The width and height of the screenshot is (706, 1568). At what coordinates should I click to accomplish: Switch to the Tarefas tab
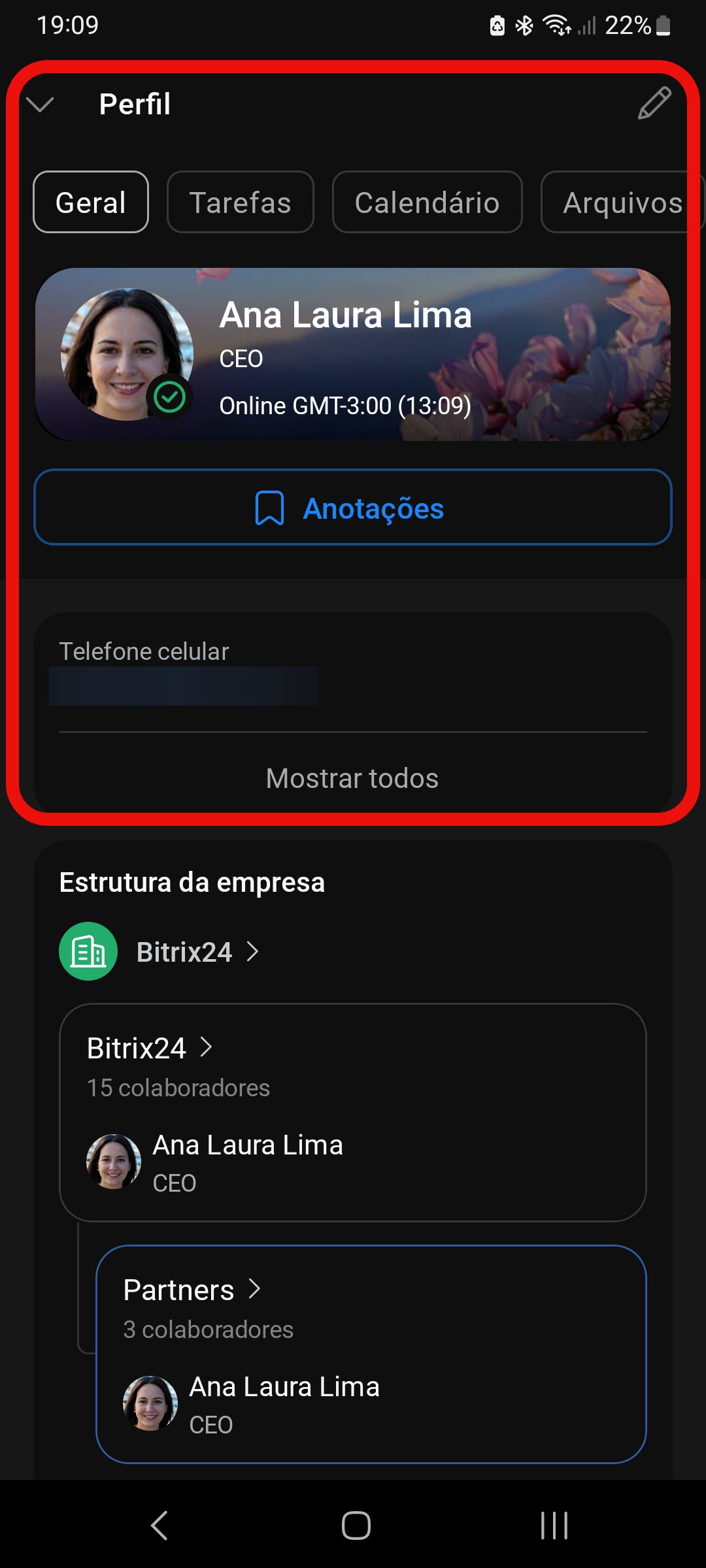tap(240, 203)
